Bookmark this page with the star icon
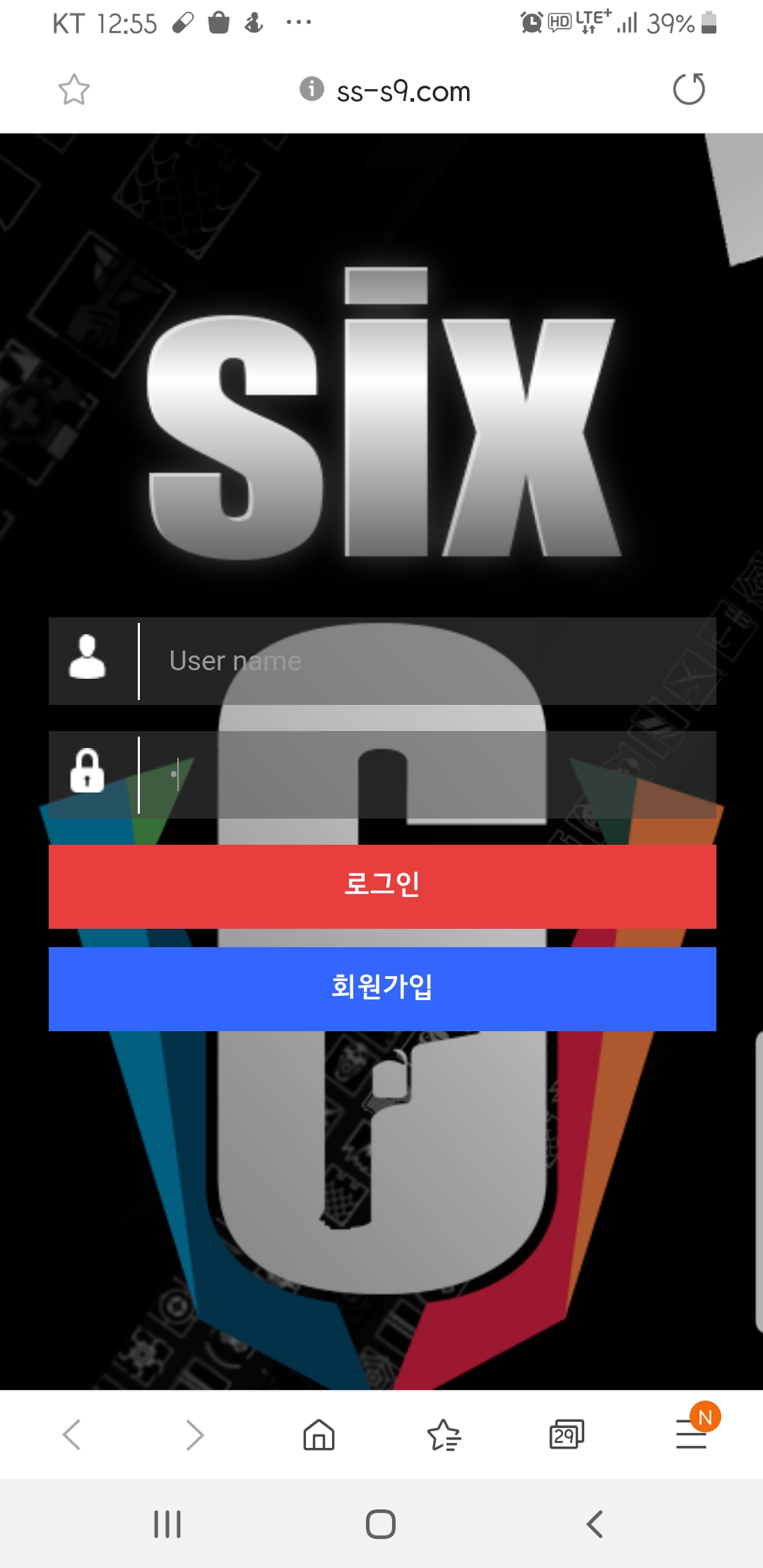763x1568 pixels. [73, 90]
